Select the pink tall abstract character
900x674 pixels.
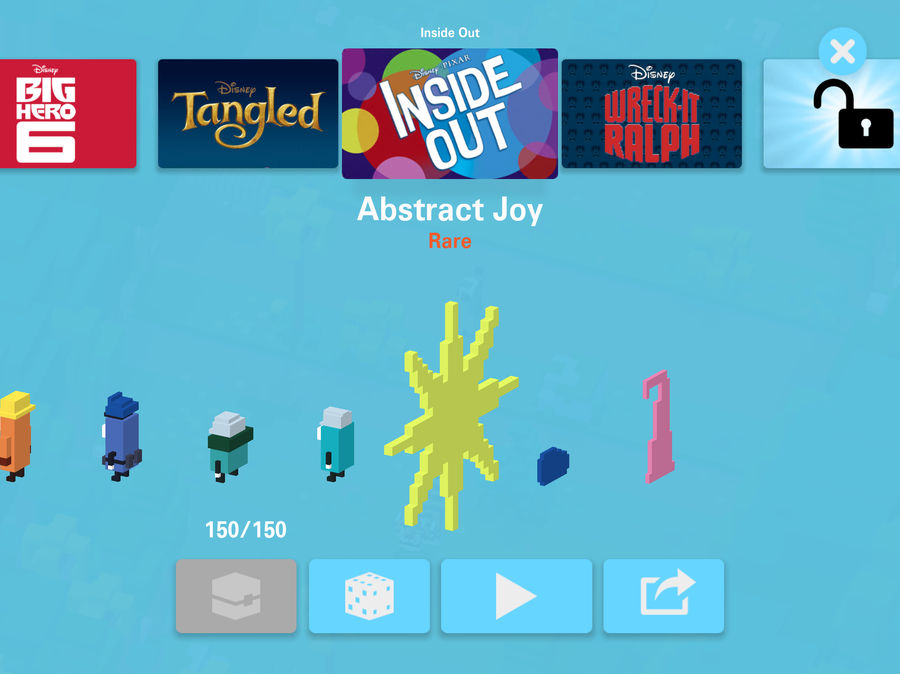click(658, 427)
